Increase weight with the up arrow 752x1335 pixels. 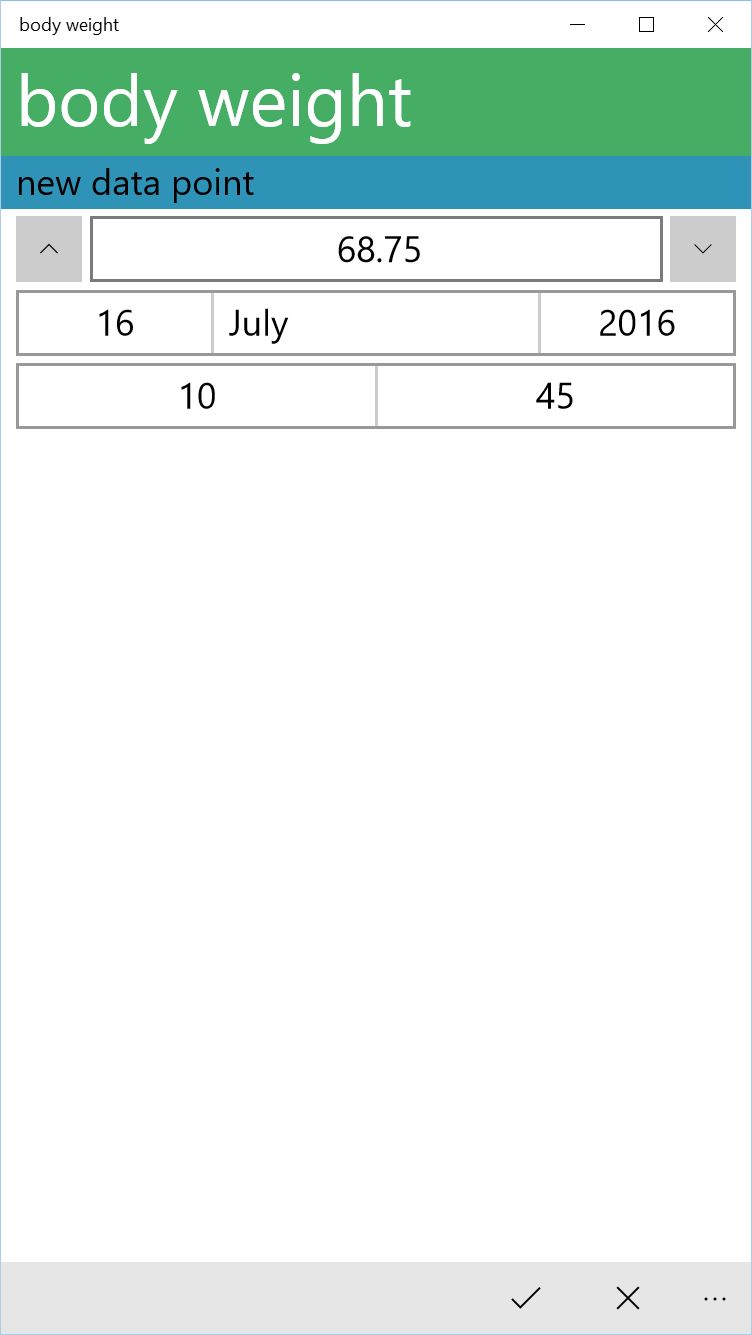49,249
